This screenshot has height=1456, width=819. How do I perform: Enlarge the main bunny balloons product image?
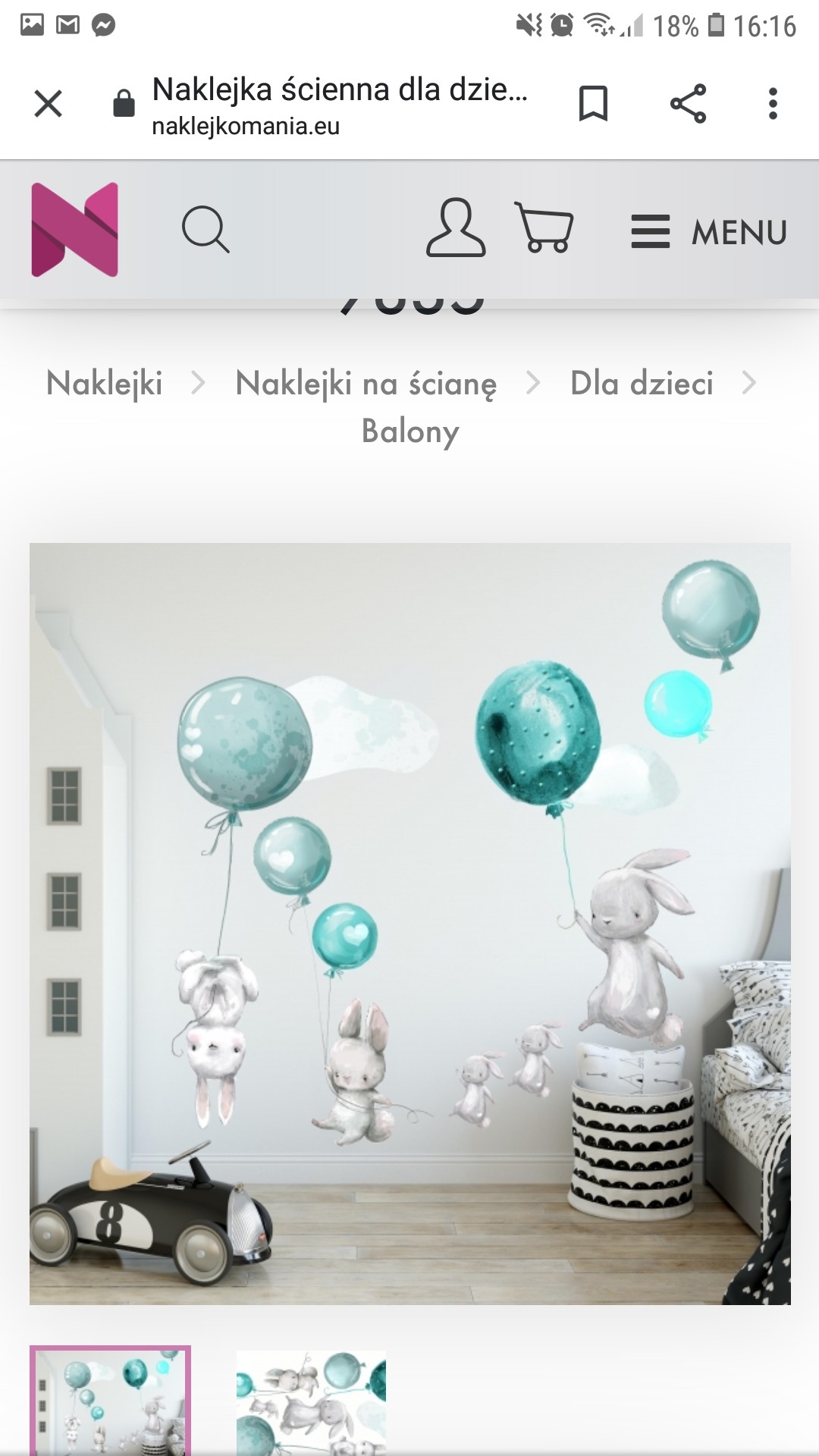pos(410,924)
